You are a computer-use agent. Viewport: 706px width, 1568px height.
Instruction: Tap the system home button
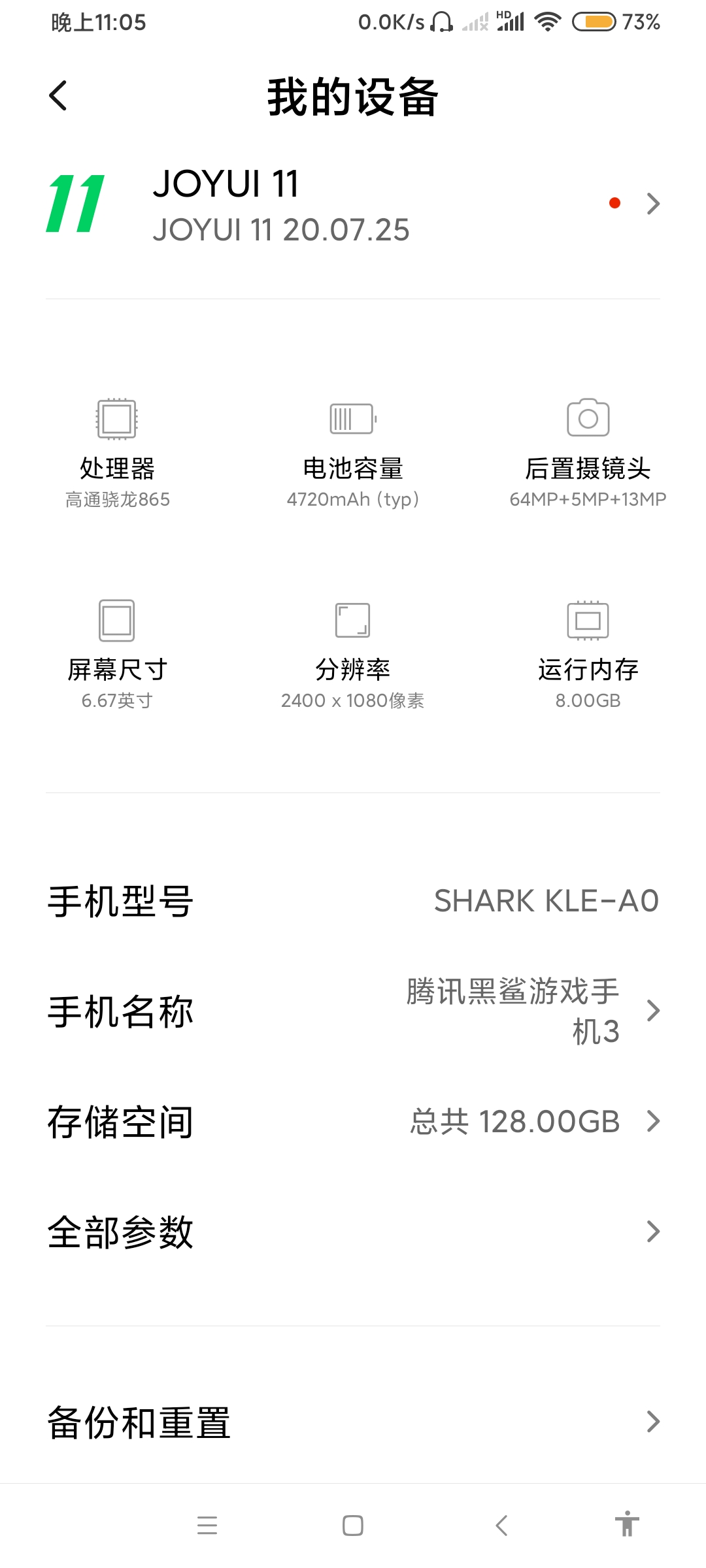(x=353, y=1526)
